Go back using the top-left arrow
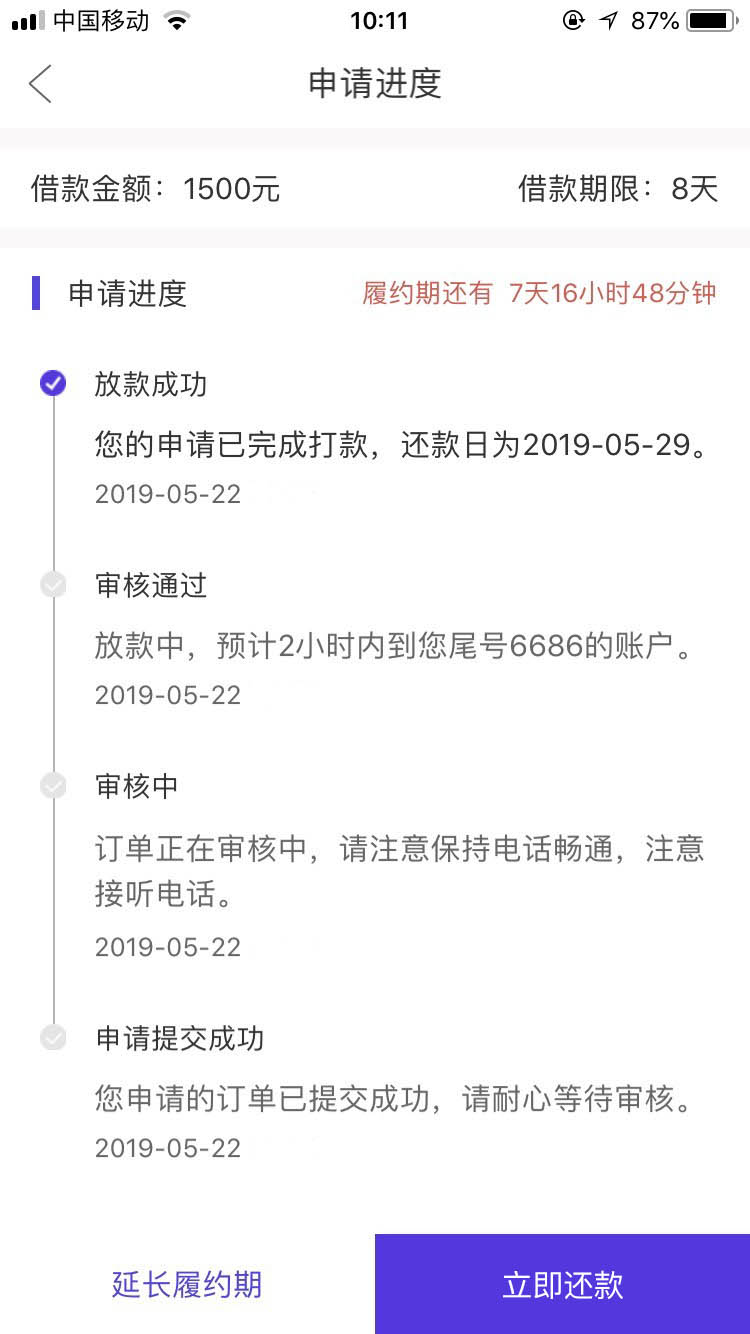This screenshot has width=750, height=1334. click(x=40, y=84)
